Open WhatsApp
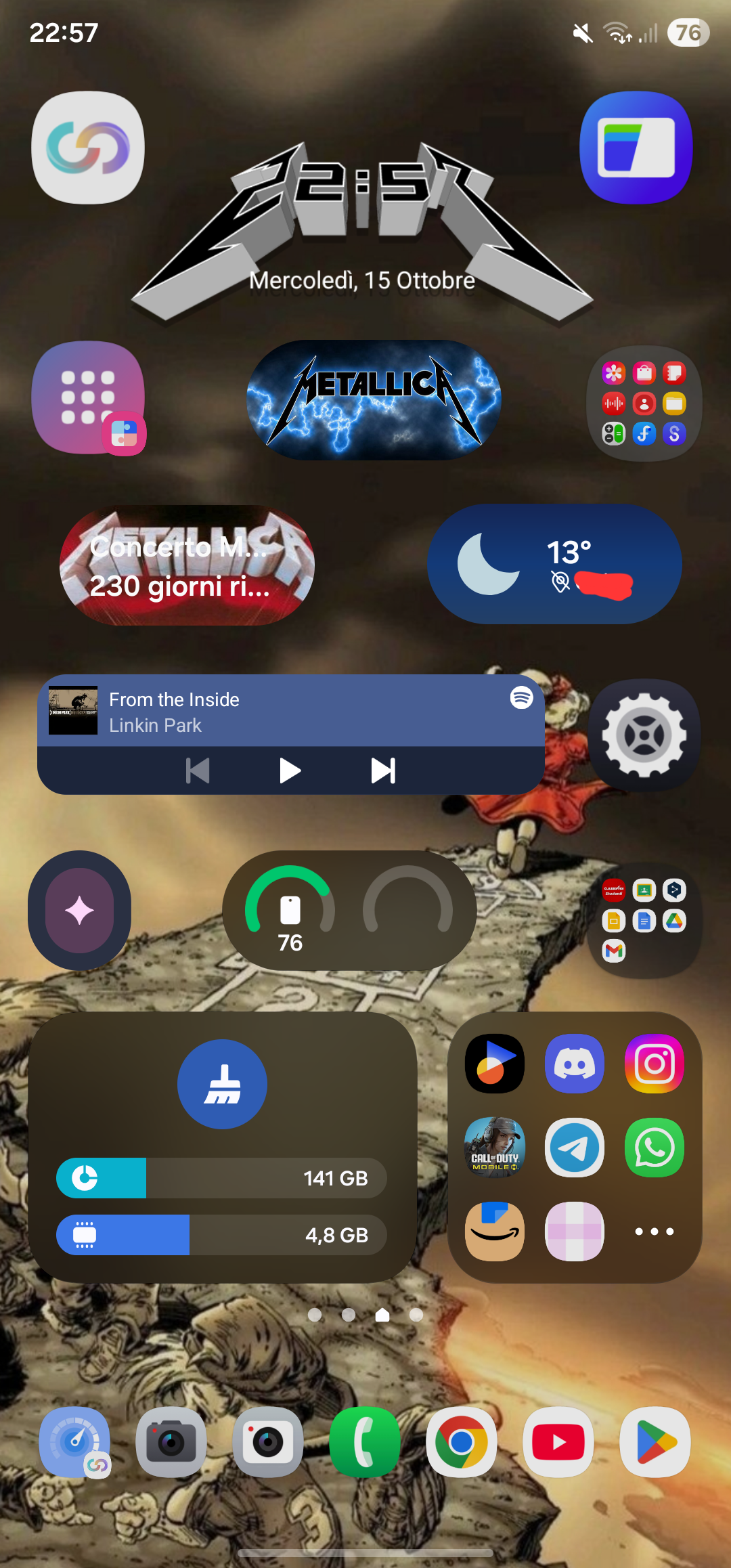Screen dimensions: 731x1568 click(655, 1148)
